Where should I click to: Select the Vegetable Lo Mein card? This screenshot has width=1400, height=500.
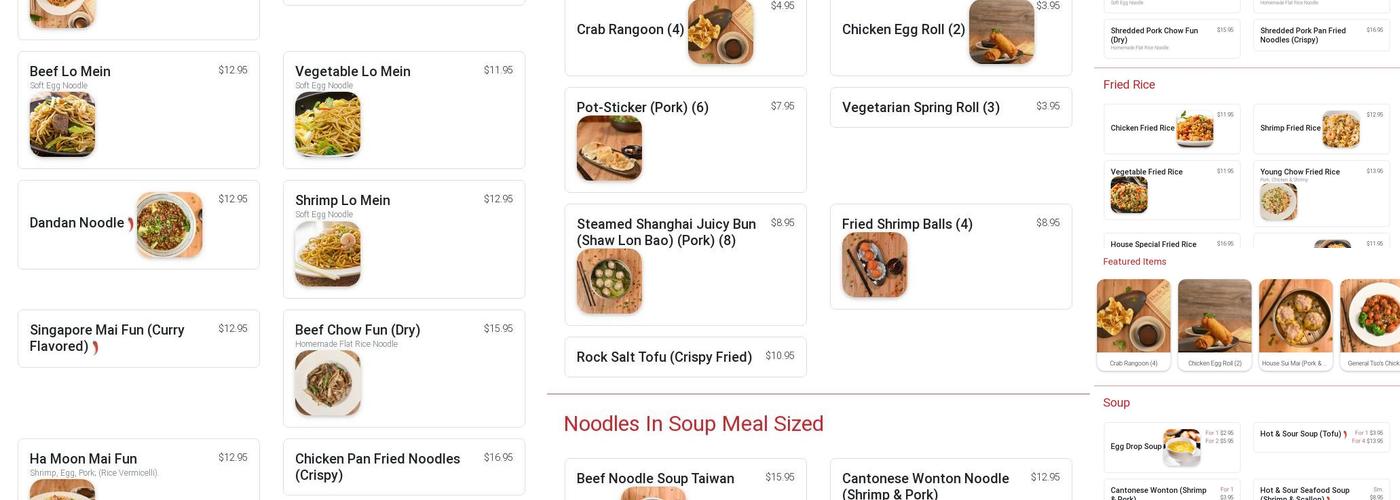[403, 110]
